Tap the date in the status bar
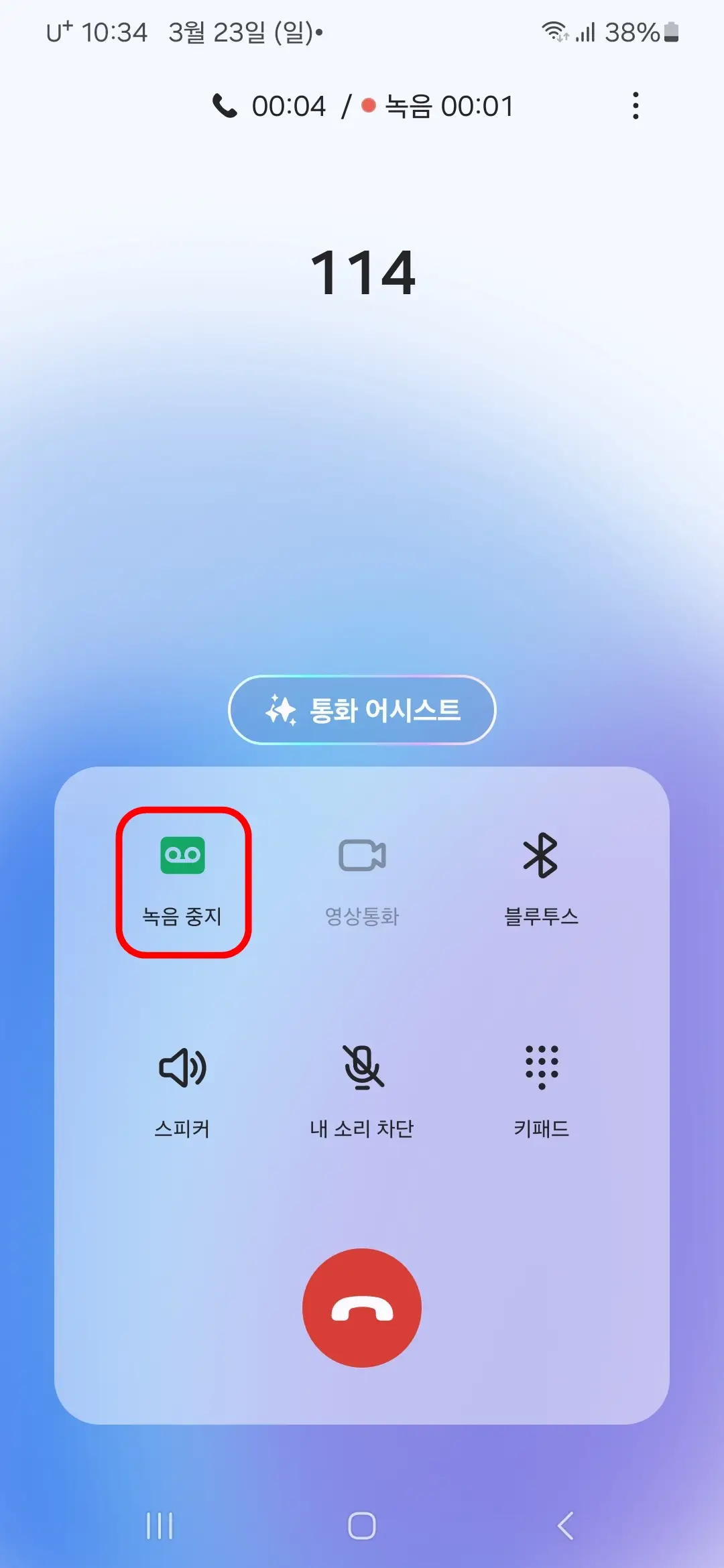Viewport: 724px width, 1568px height. coord(241,30)
